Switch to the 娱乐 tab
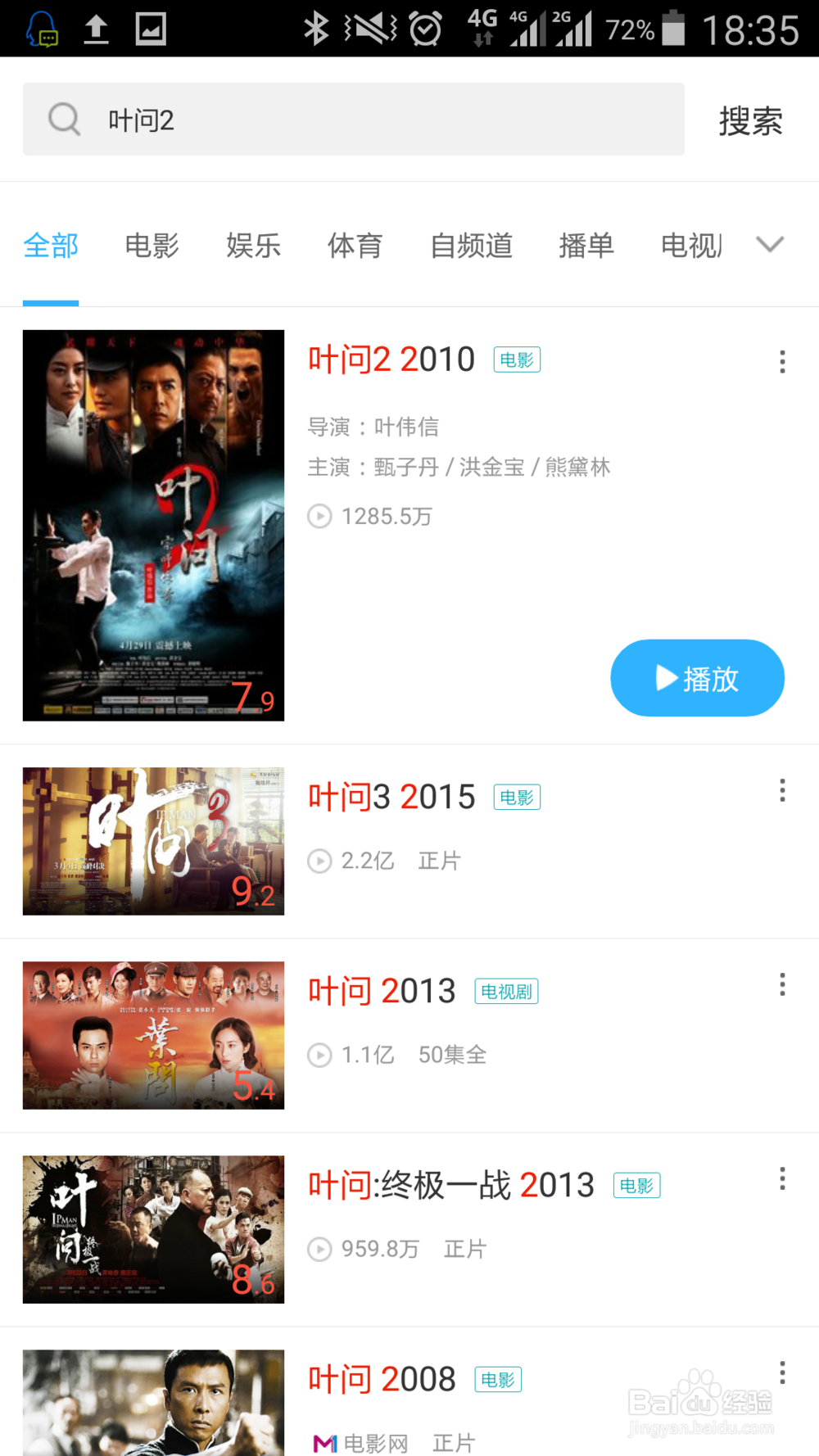The width and height of the screenshot is (819, 1456). (x=253, y=246)
